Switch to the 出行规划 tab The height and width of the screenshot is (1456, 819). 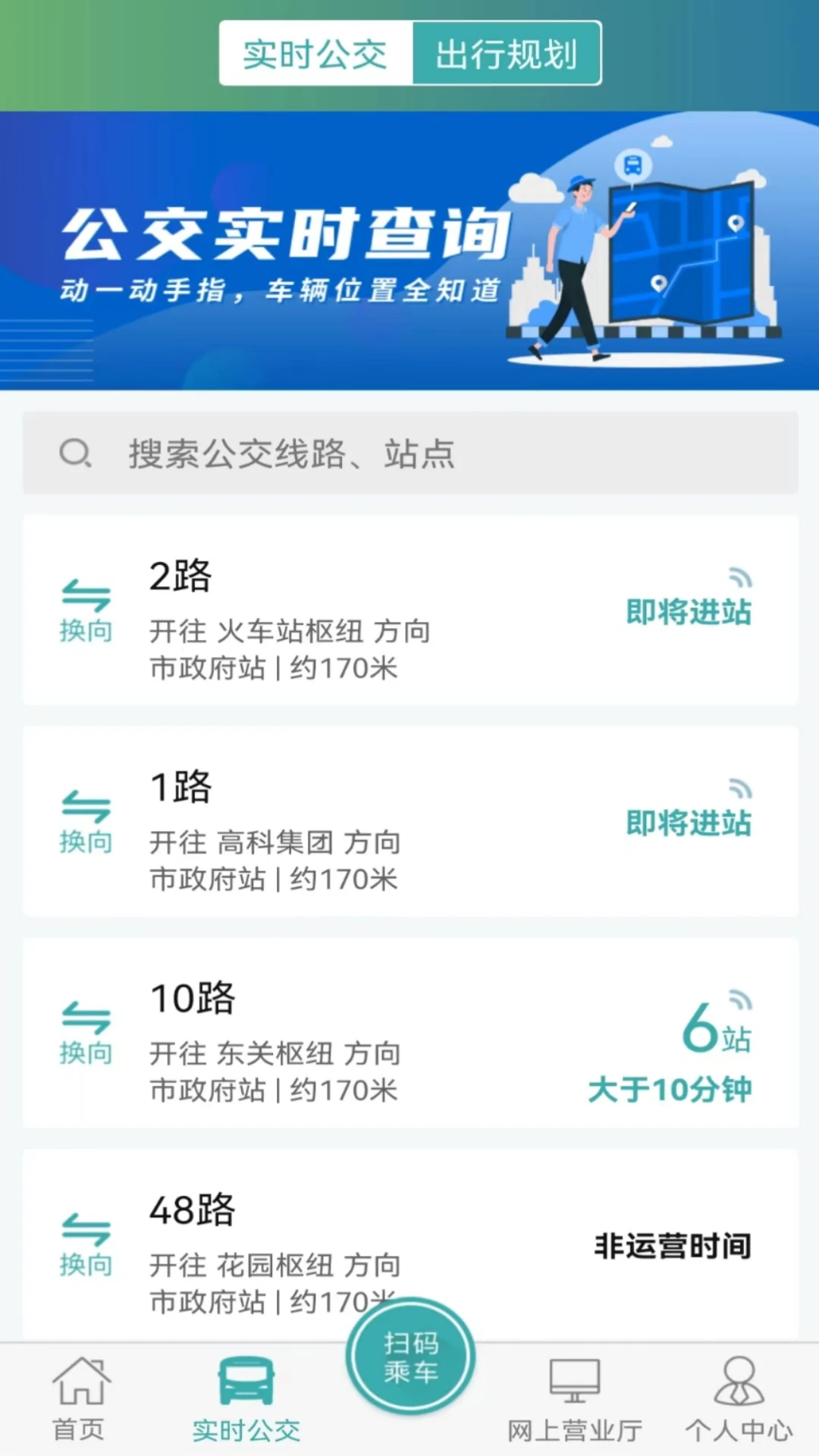coord(507,53)
